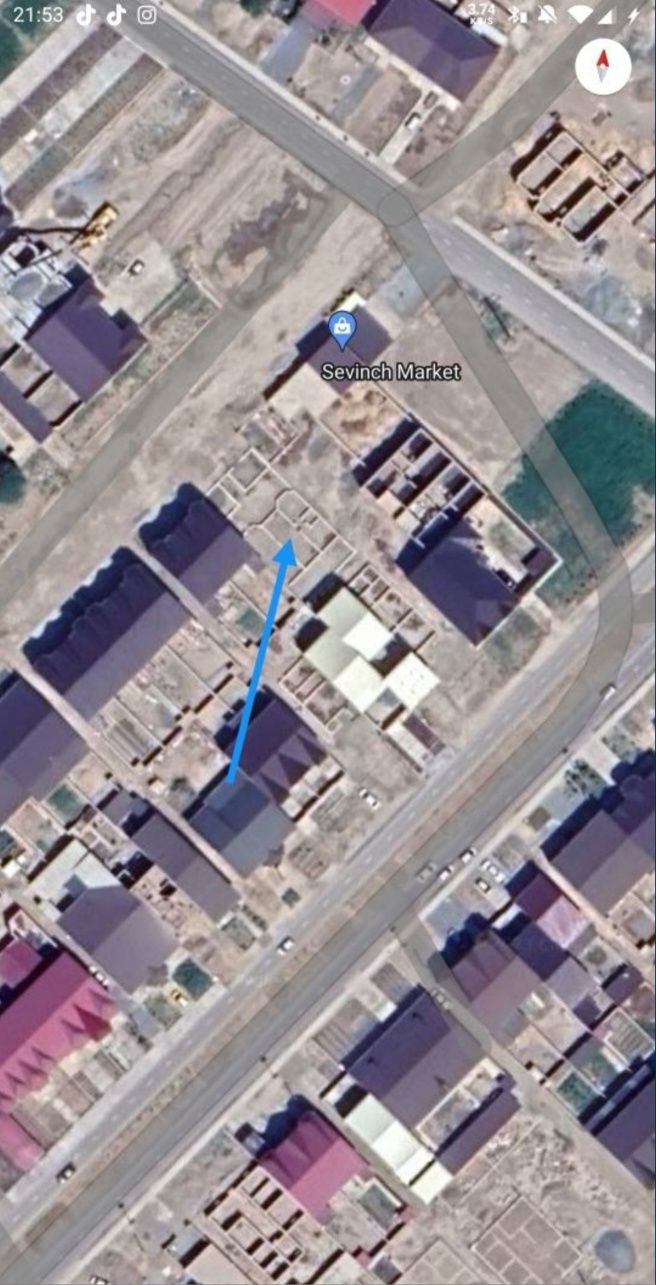This screenshot has width=656, height=1285.
Task: Tap the compass to reset map orientation
Action: tap(603, 67)
